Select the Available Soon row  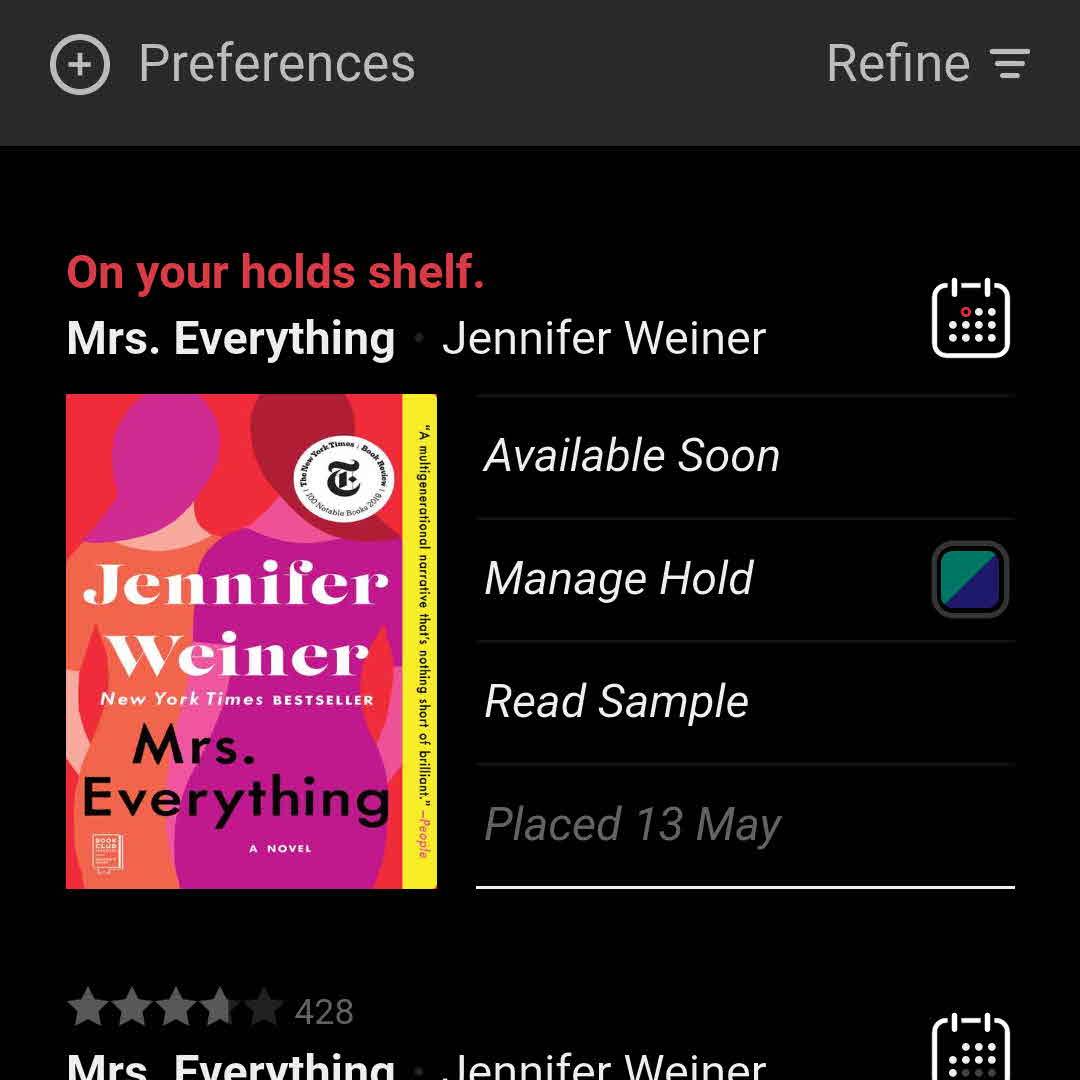632,456
